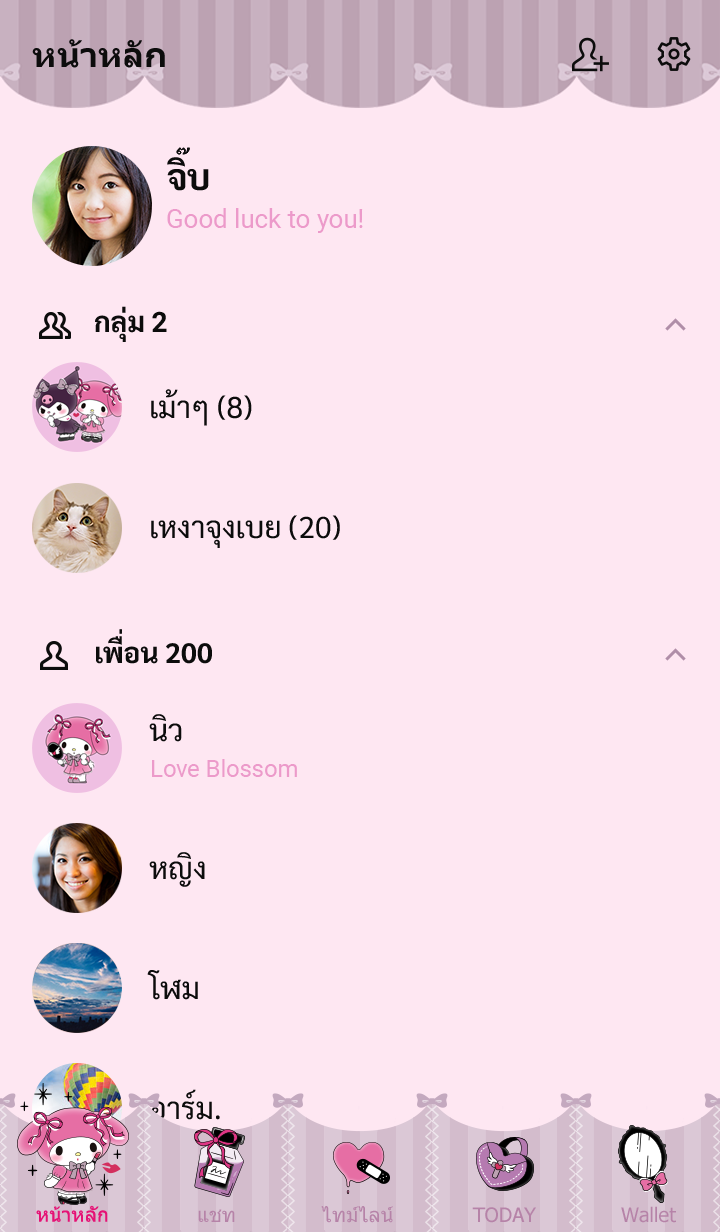Image resolution: width=720 pixels, height=1232 pixels.
Task: Open the settings gear
Action: (673, 55)
